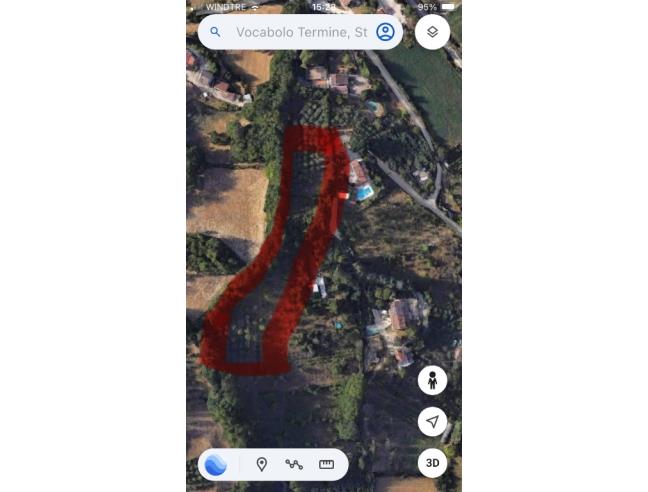
Task: Open the ruler measure tool
Action: coord(326,464)
